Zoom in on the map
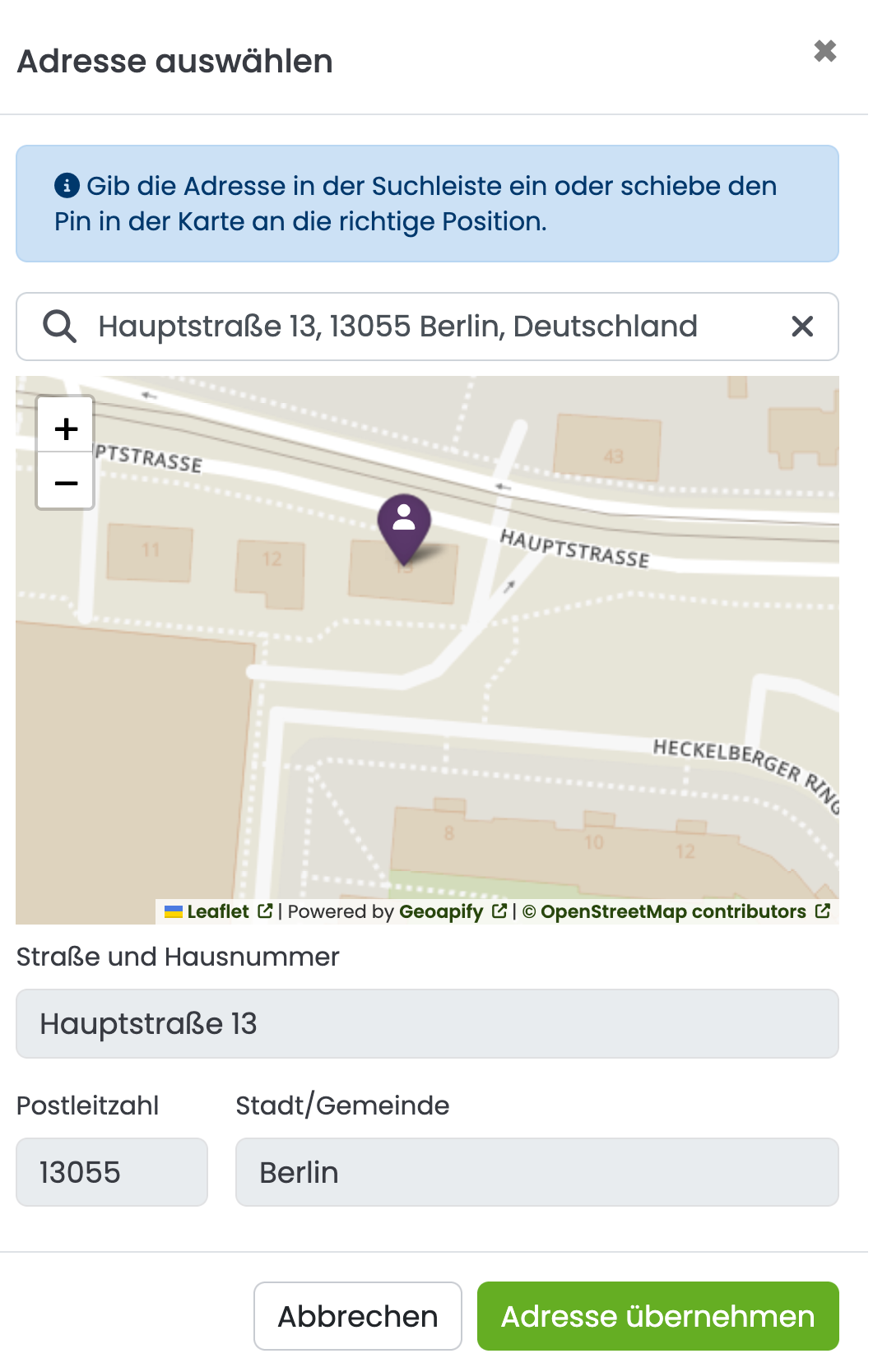The width and height of the screenshot is (887, 1372). click(66, 429)
